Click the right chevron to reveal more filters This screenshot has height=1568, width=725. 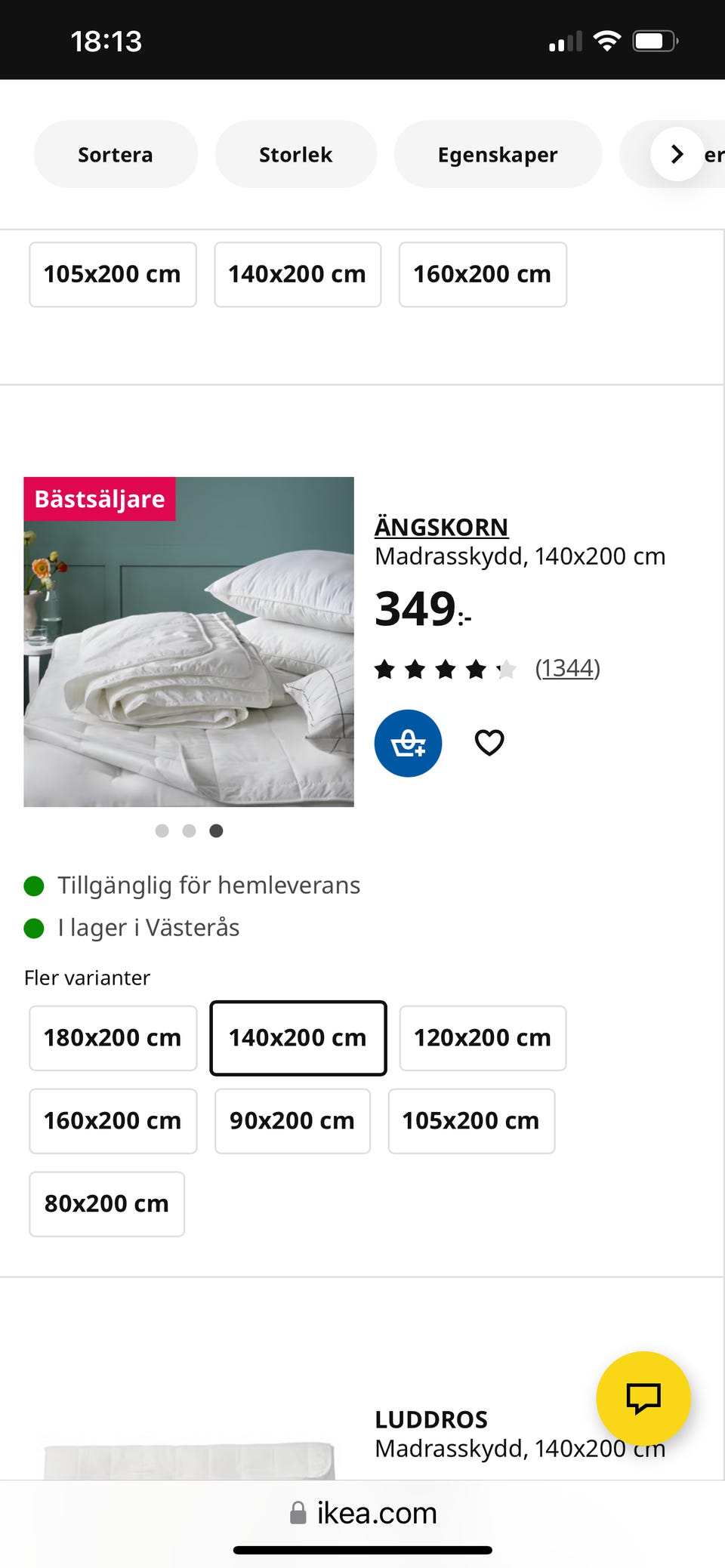click(674, 154)
